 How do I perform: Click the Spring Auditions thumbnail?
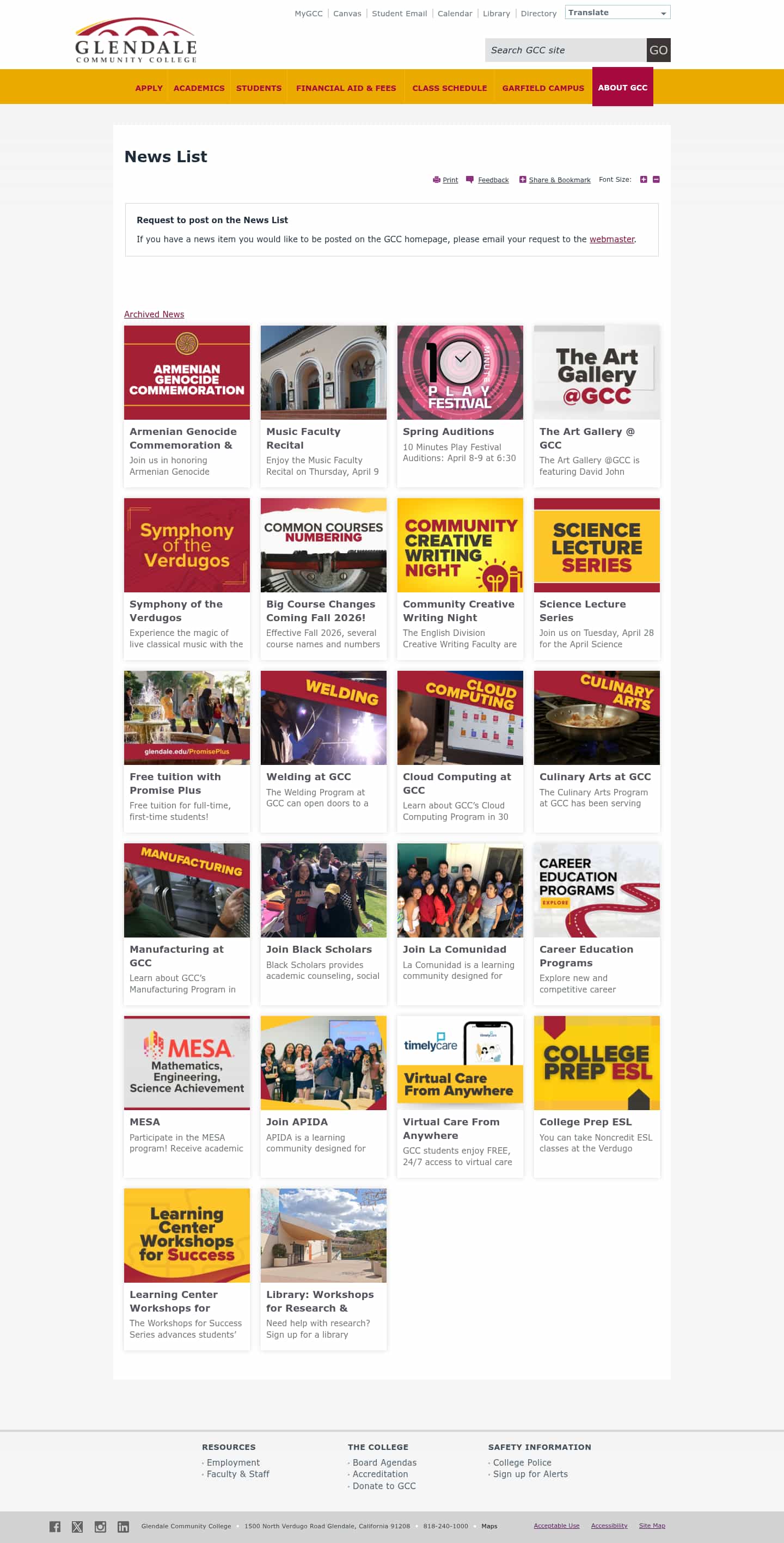pyautogui.click(x=460, y=372)
